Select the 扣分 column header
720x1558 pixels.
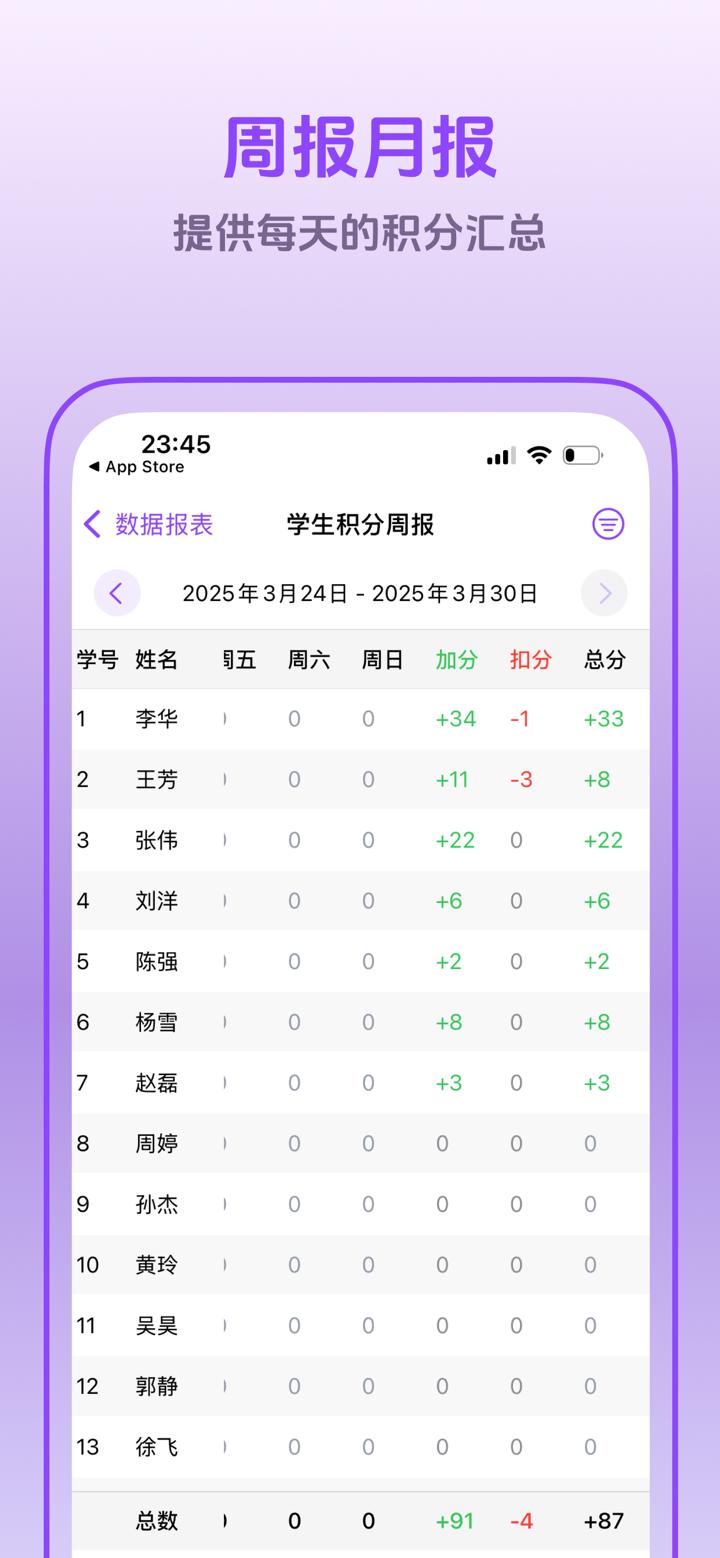point(530,659)
